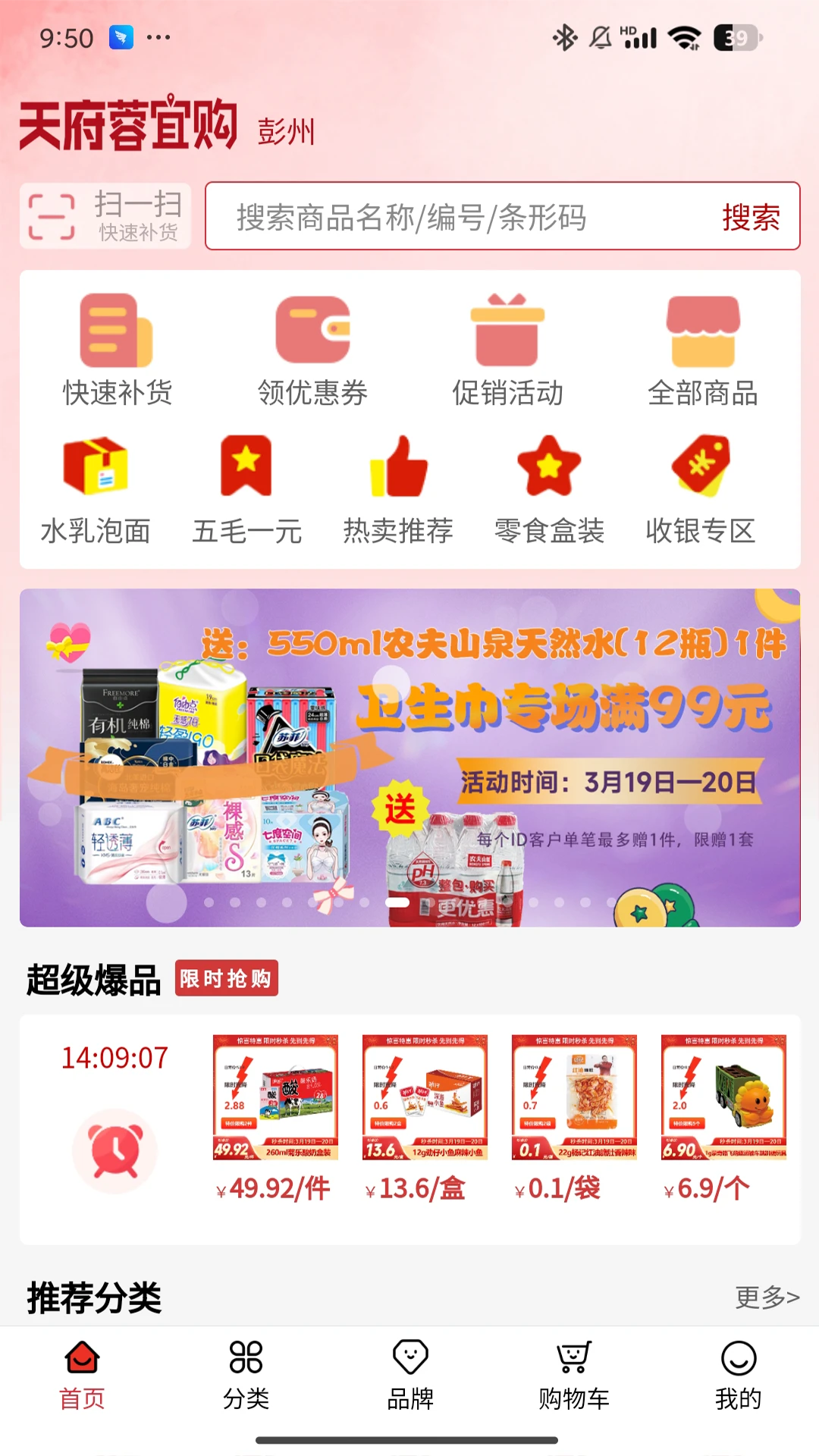Open the 扫一扫 scan tool

point(104,216)
